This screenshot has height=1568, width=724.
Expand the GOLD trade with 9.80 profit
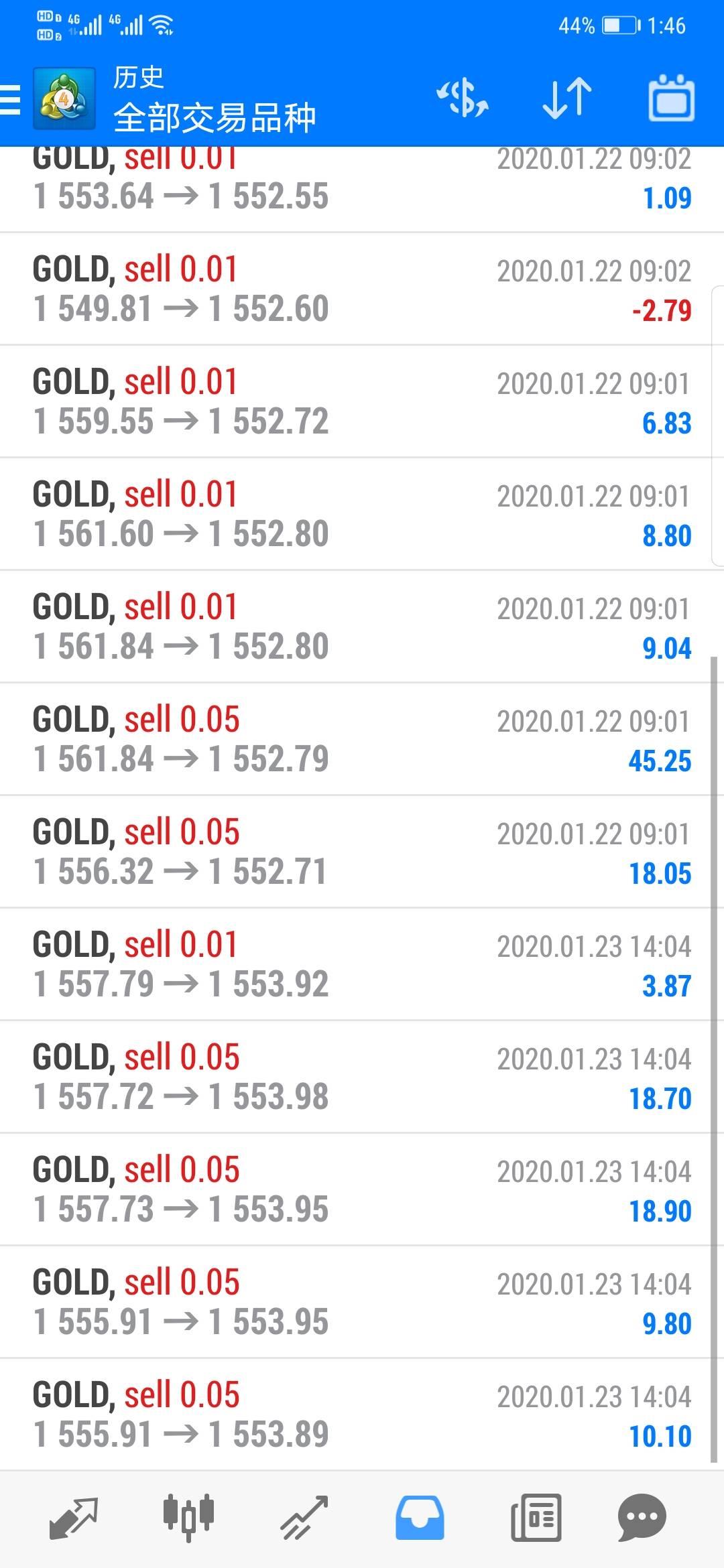tap(362, 1303)
